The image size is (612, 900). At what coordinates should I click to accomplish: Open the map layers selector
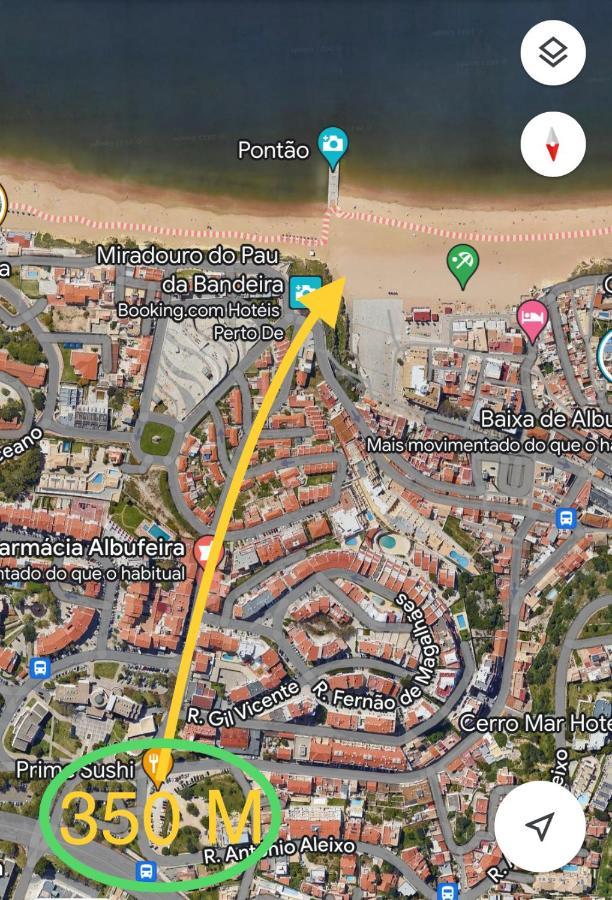click(553, 52)
